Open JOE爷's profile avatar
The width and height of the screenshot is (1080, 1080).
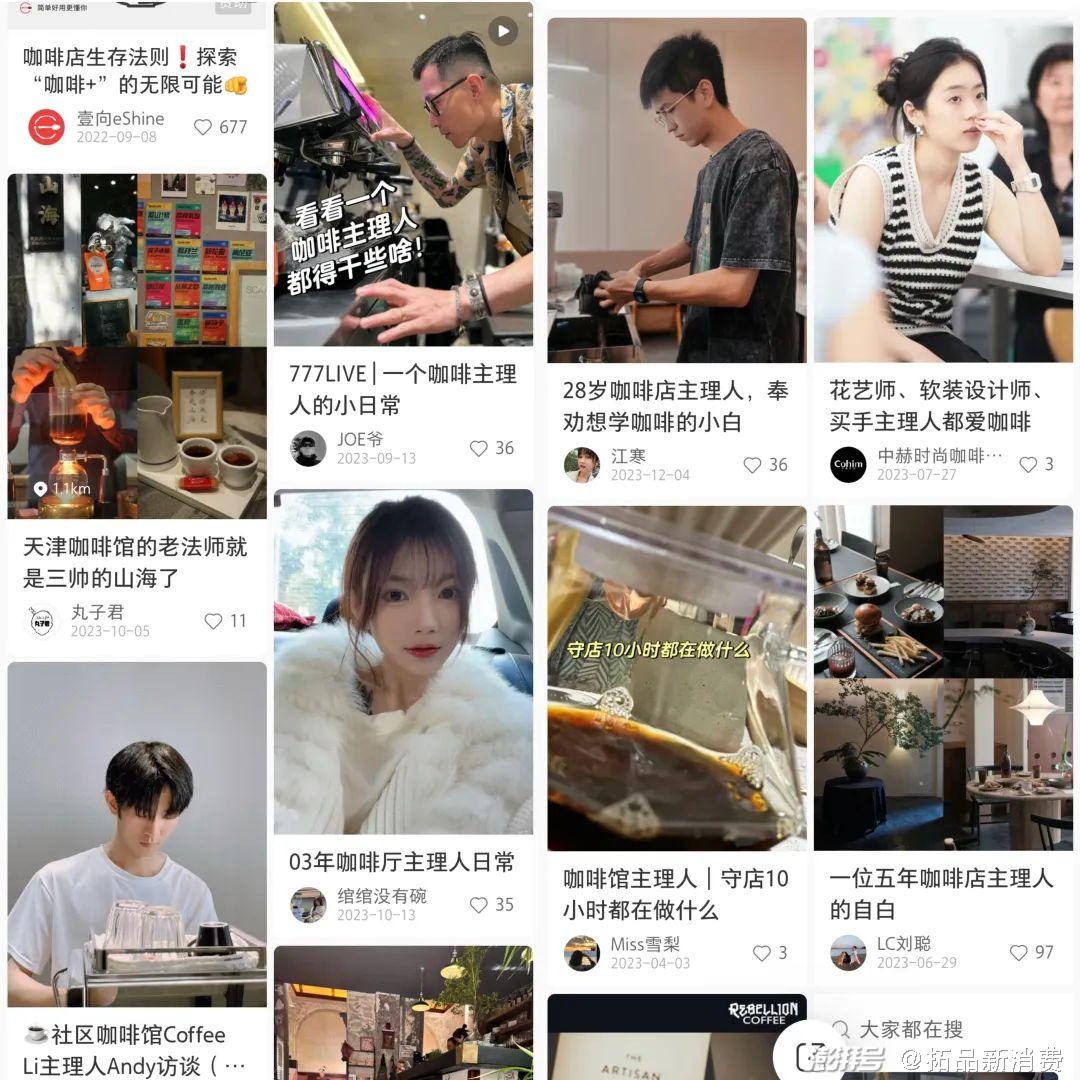(x=308, y=448)
